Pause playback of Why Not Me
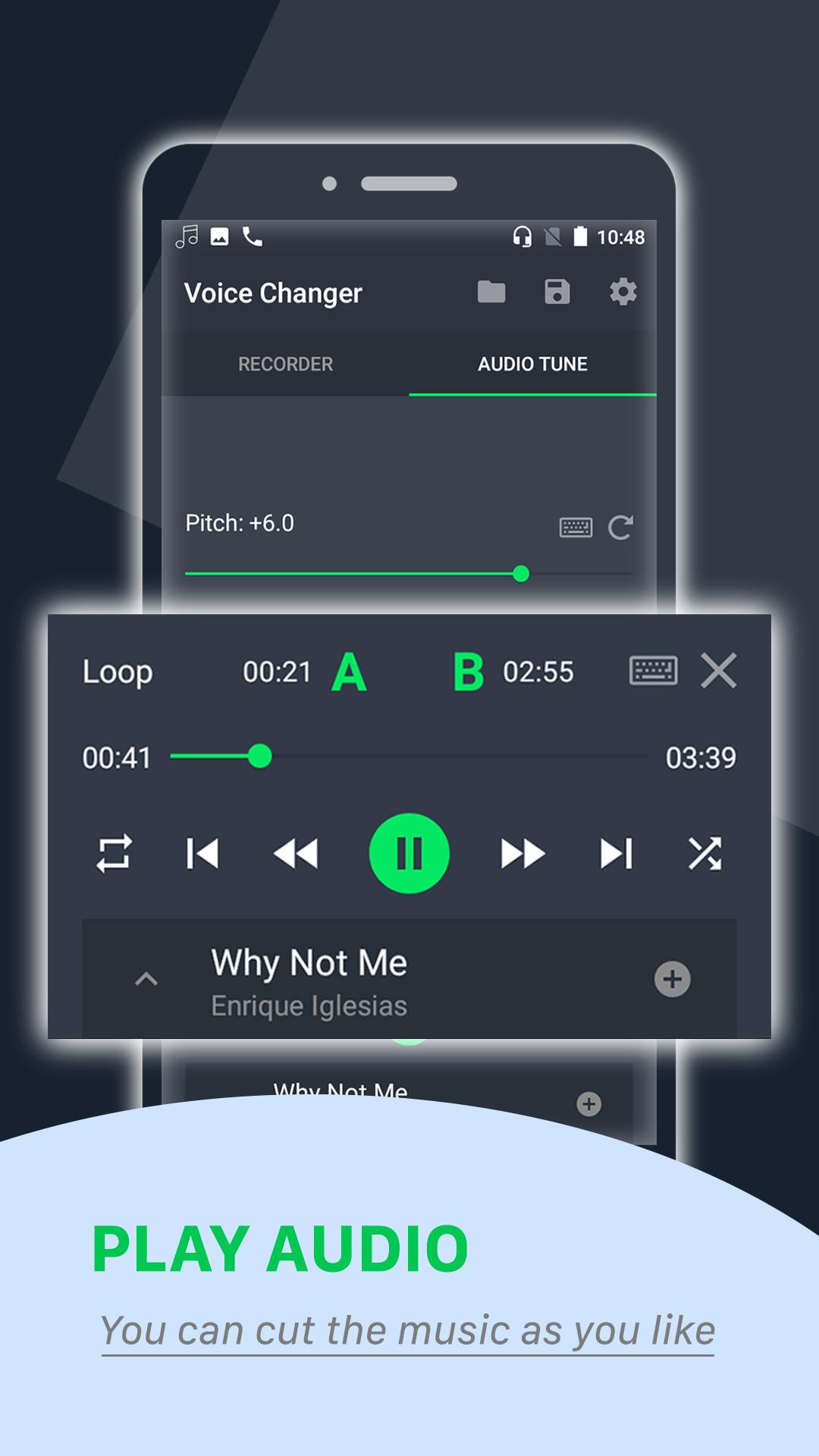This screenshot has height=1456, width=819. [409, 853]
